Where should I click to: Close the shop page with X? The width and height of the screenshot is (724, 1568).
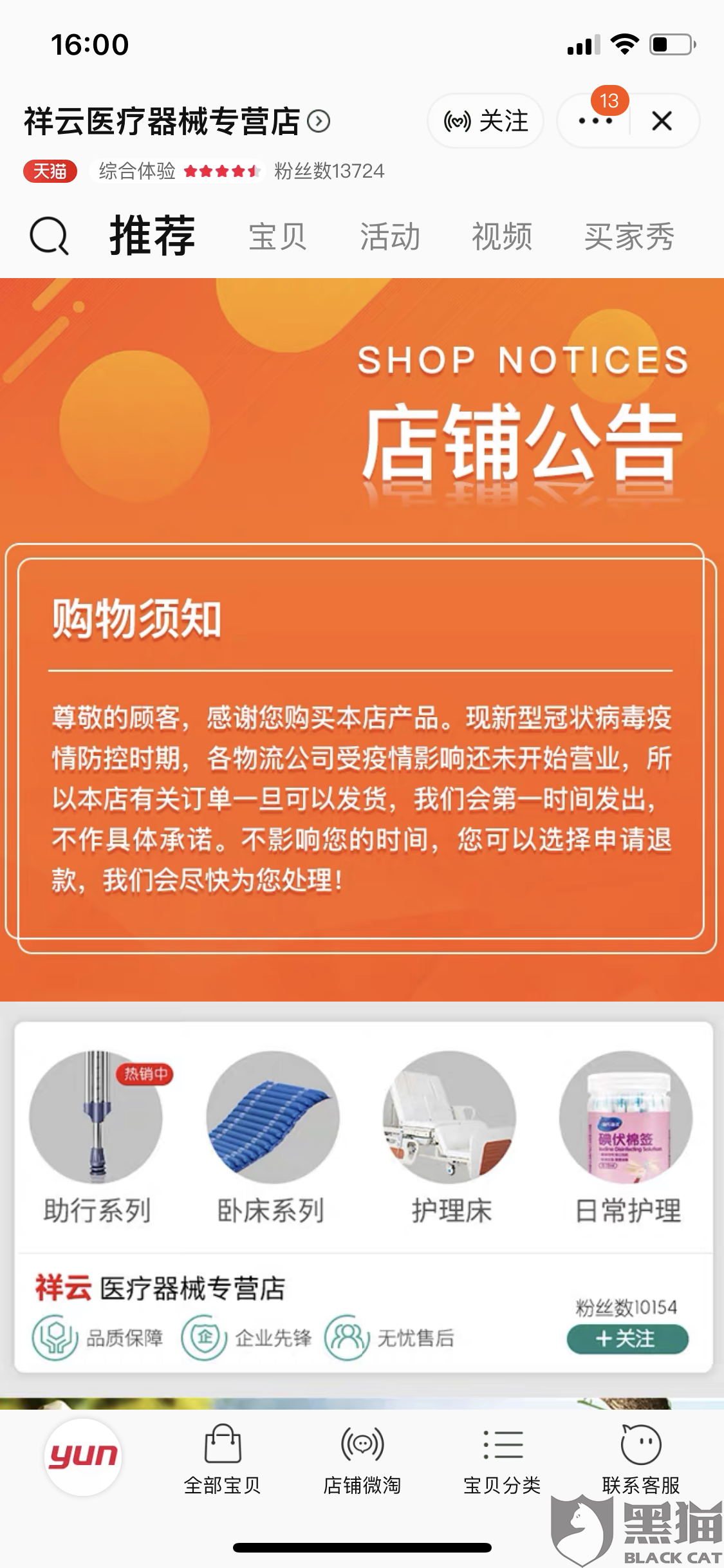pyautogui.click(x=662, y=120)
